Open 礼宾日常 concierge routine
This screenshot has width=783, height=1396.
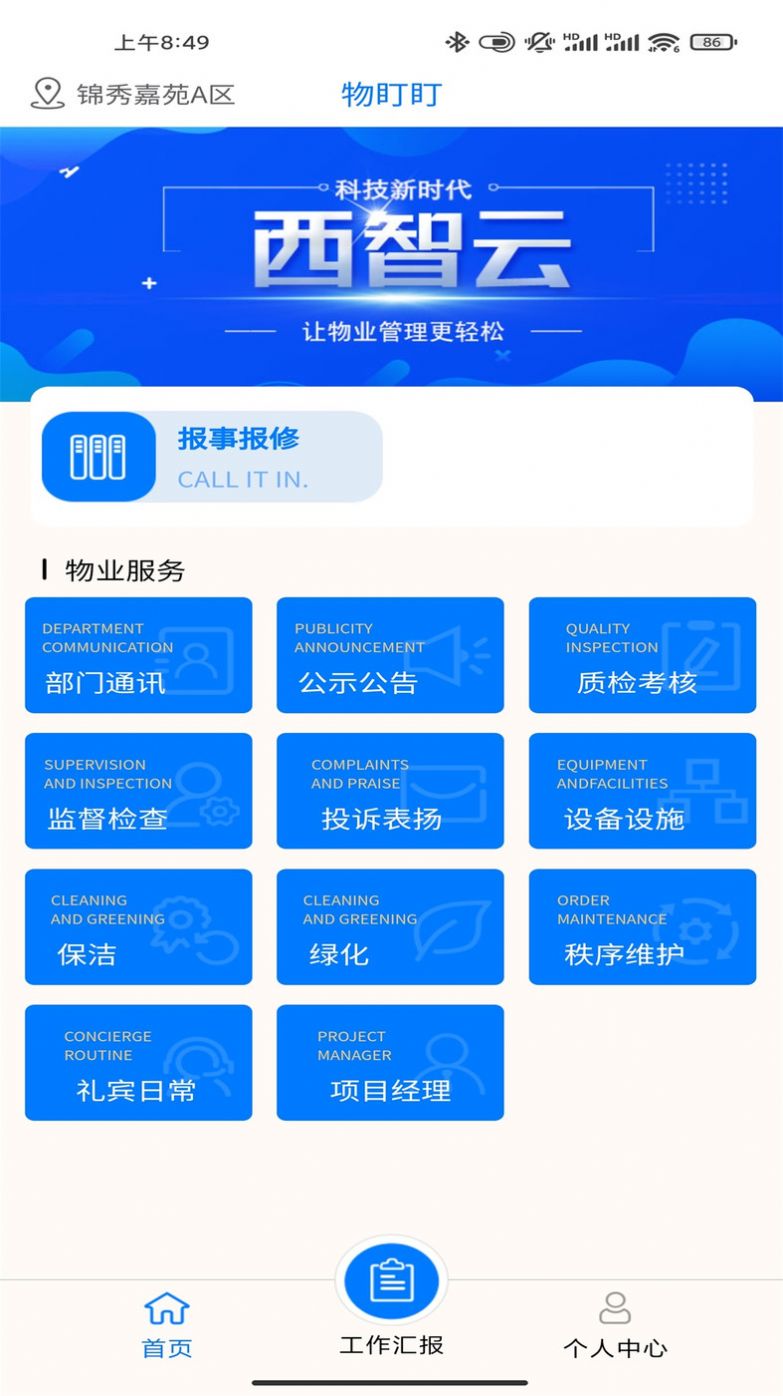click(138, 1063)
